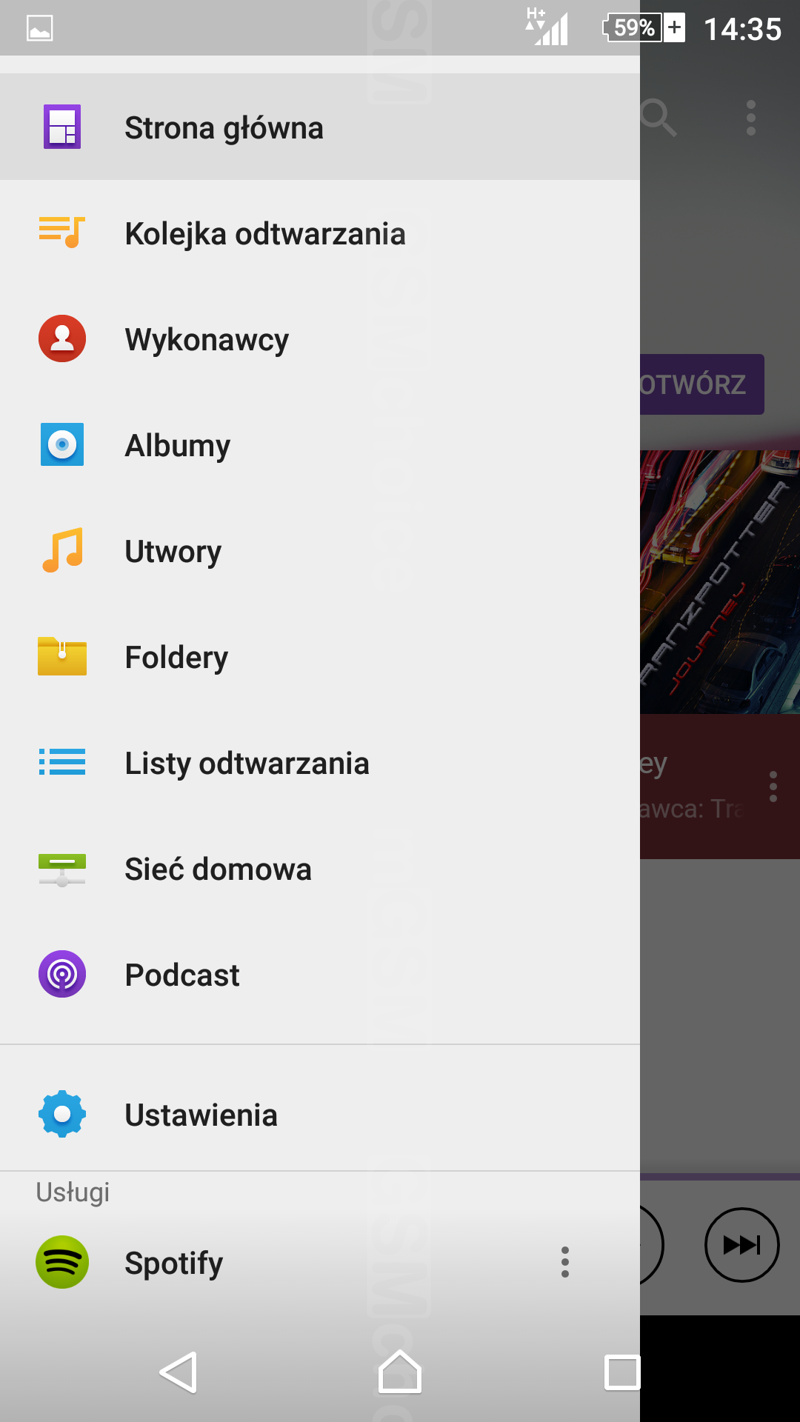Screen dimensions: 800x1422
Task: Open options for the current track card
Action: 773,786
